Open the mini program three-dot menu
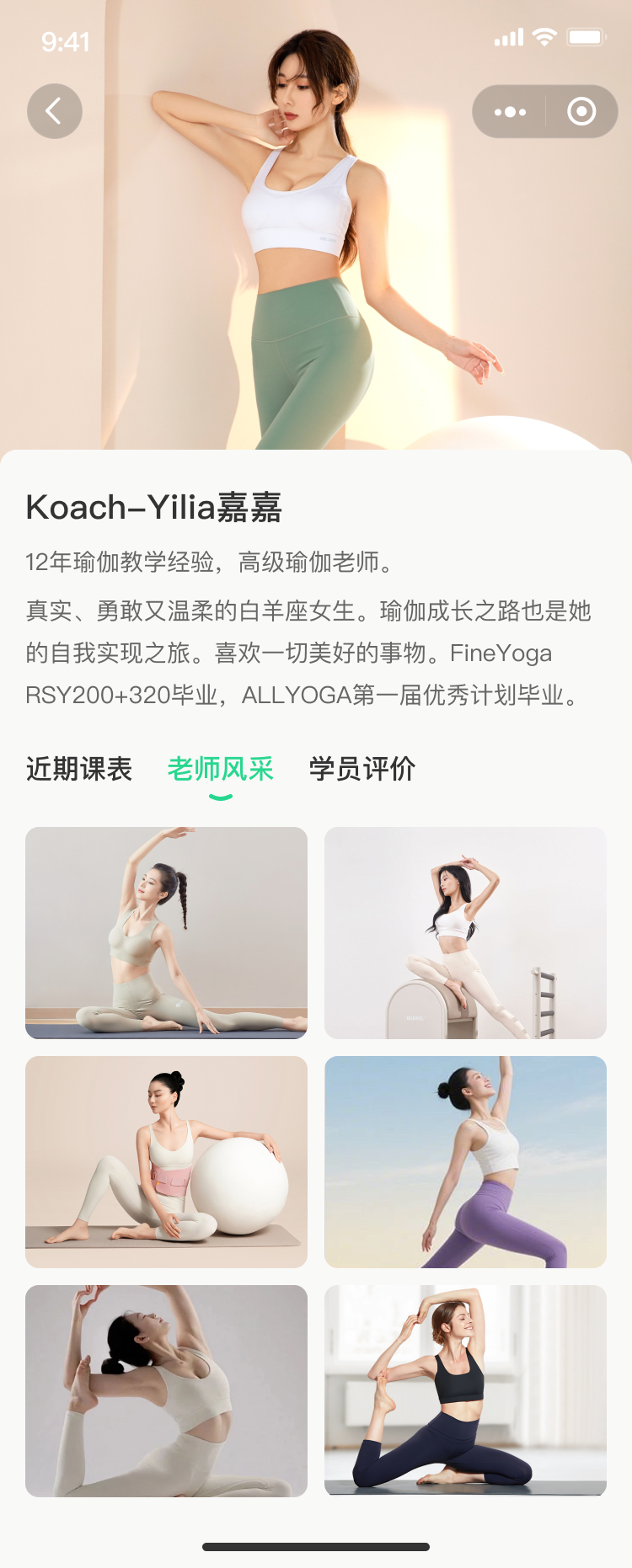Screen dimensions: 632x1568 [x=510, y=111]
